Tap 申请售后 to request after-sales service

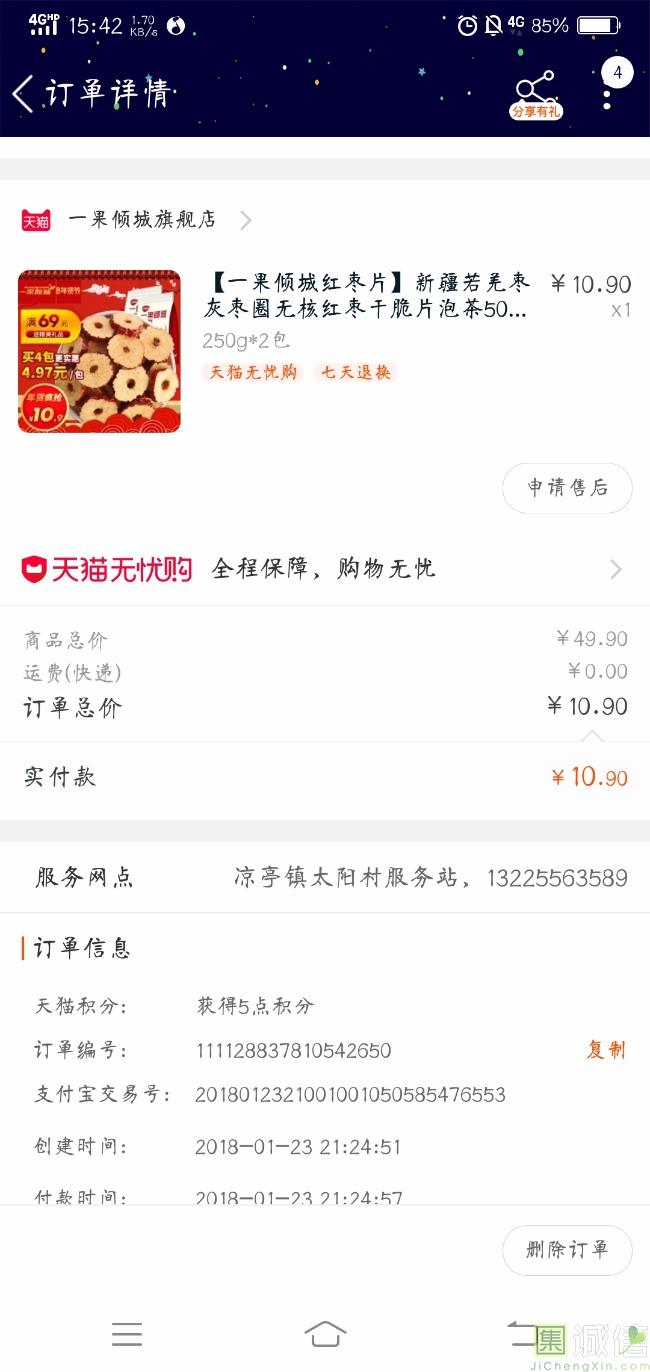(x=567, y=488)
